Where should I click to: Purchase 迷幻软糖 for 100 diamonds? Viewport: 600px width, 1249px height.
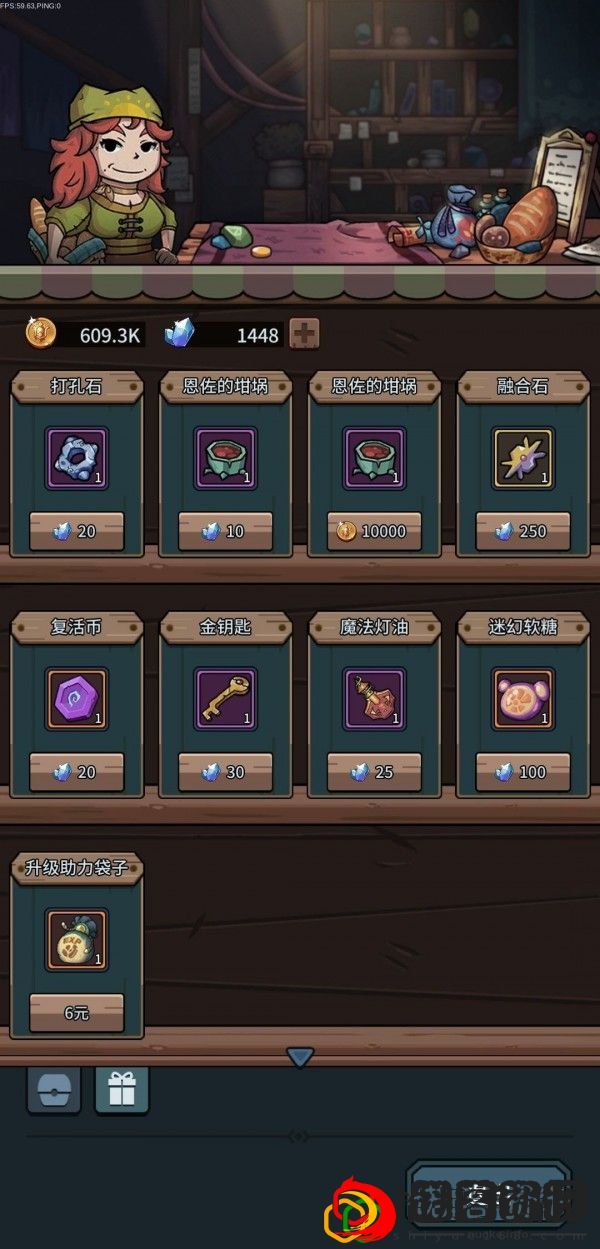point(522,772)
